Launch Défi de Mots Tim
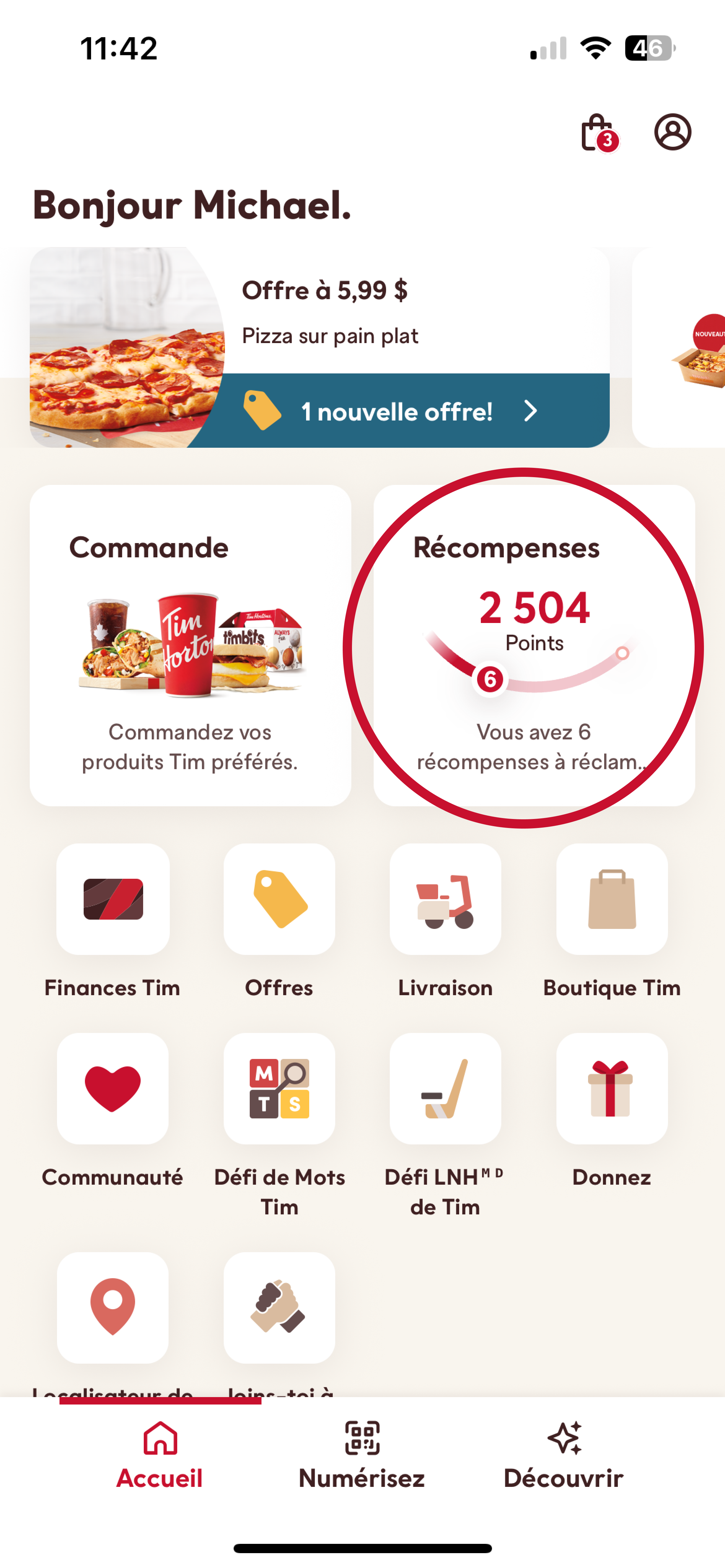The image size is (725, 1568). (279, 1088)
